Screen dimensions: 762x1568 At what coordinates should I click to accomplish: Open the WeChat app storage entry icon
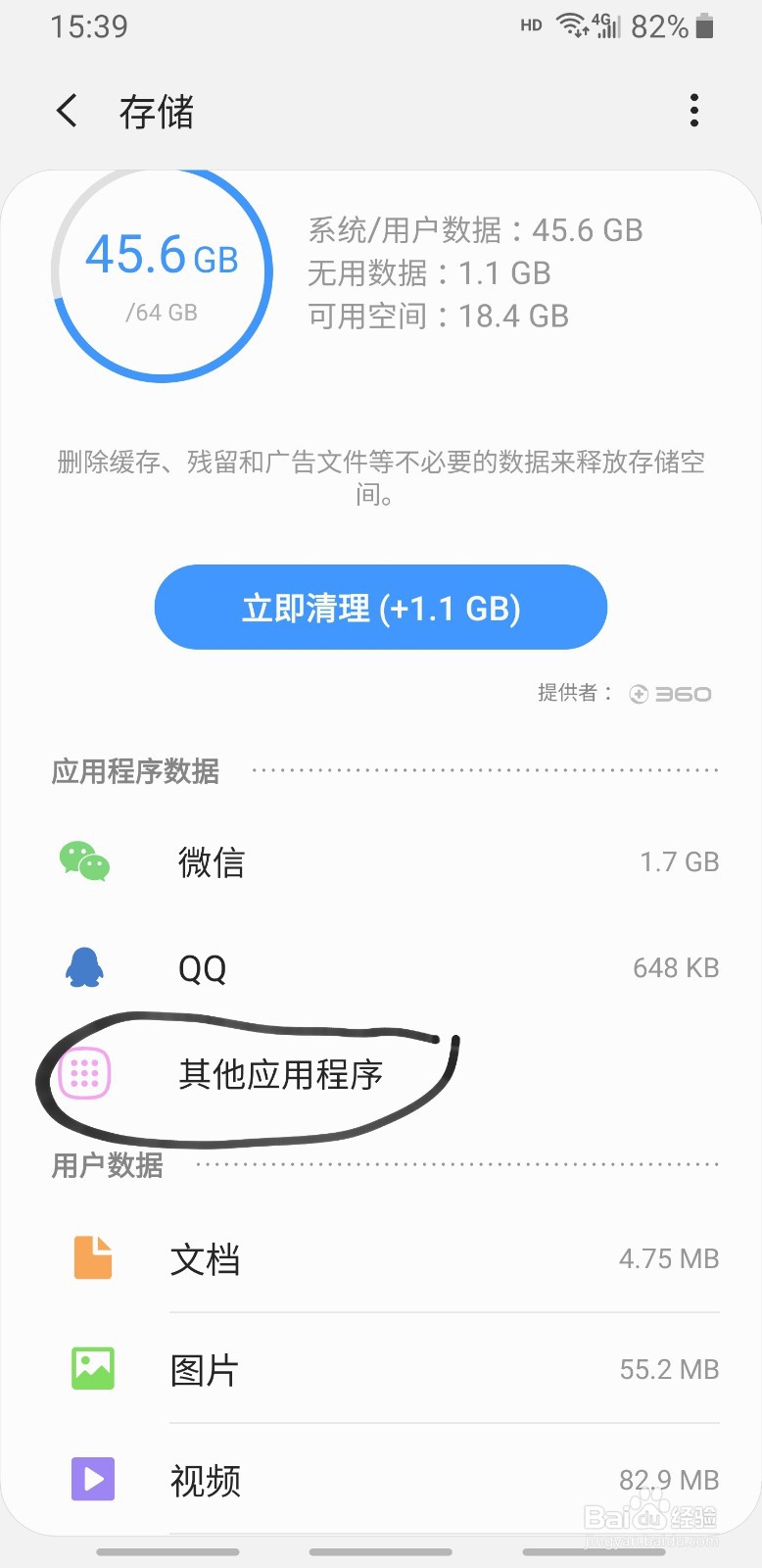coord(84,861)
